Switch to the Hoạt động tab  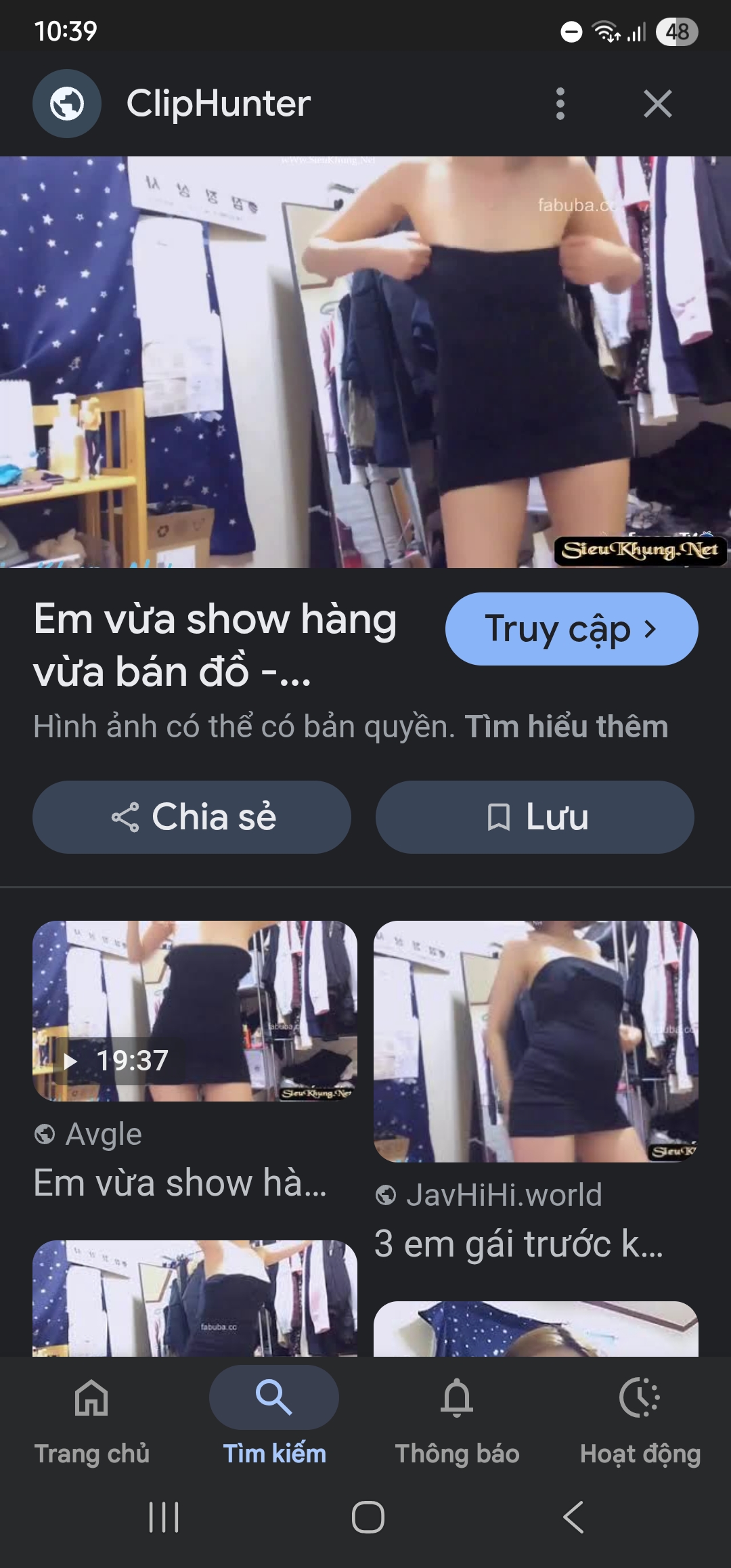click(640, 1416)
